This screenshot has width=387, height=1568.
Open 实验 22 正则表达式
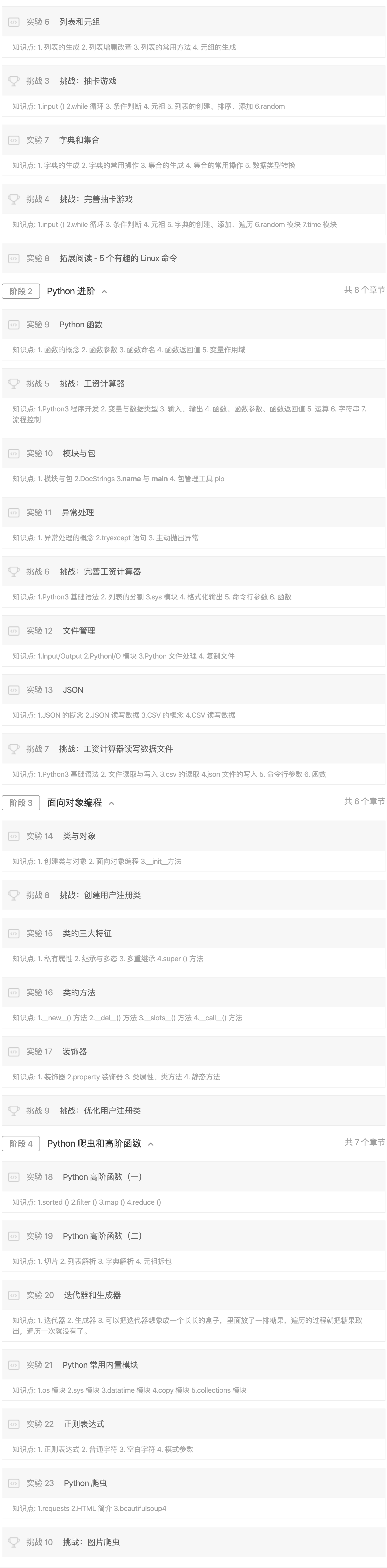click(x=84, y=1424)
